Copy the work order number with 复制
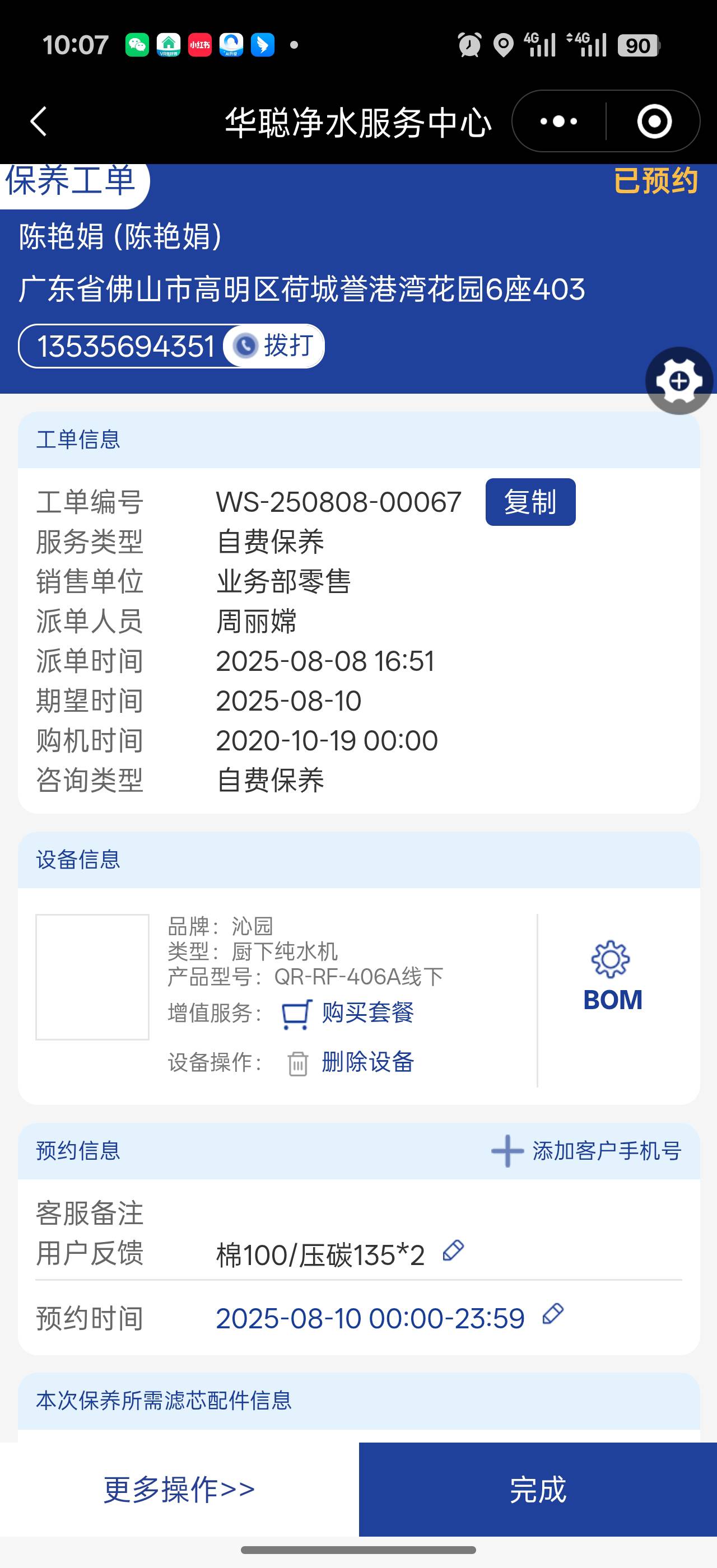The height and width of the screenshot is (1568, 717). (x=530, y=502)
